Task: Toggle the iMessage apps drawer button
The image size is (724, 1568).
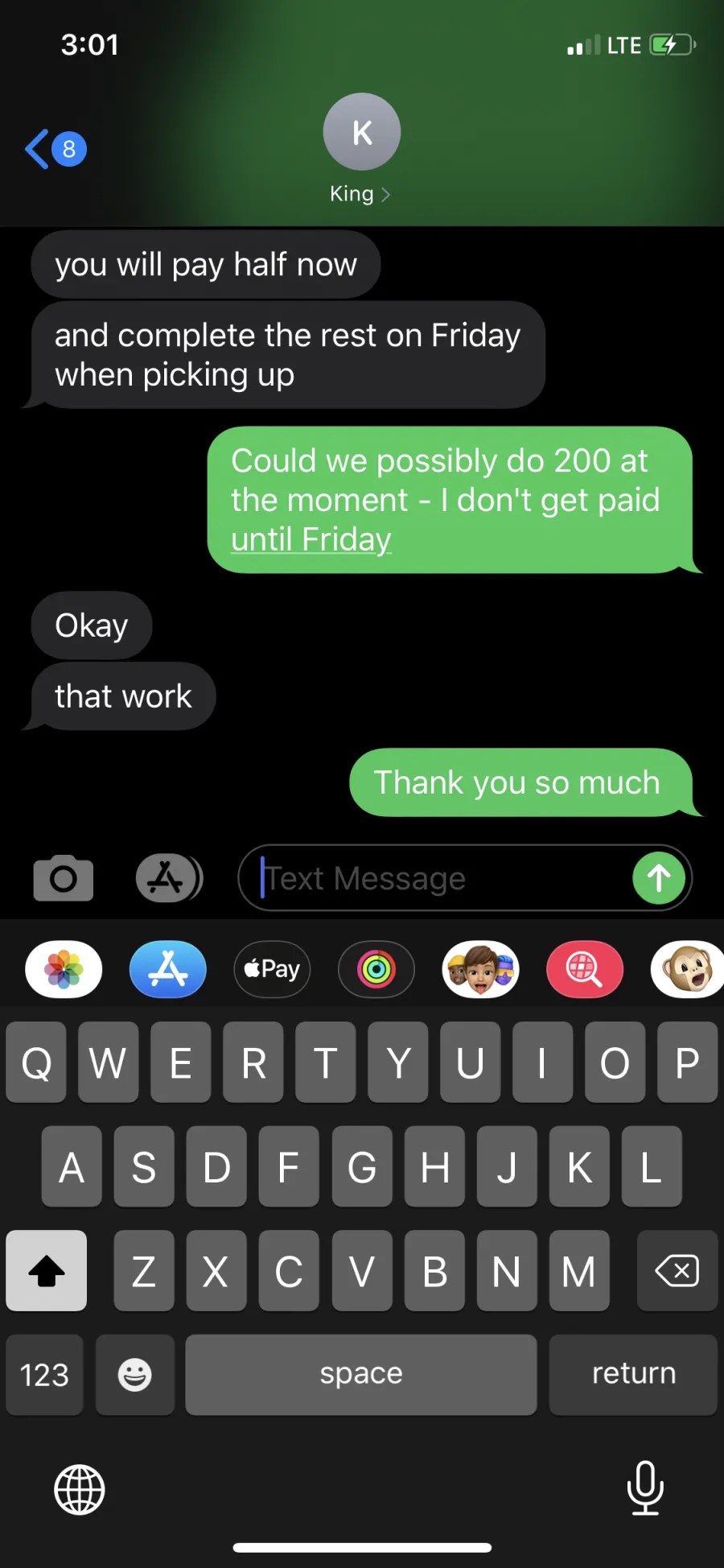Action: click(169, 878)
